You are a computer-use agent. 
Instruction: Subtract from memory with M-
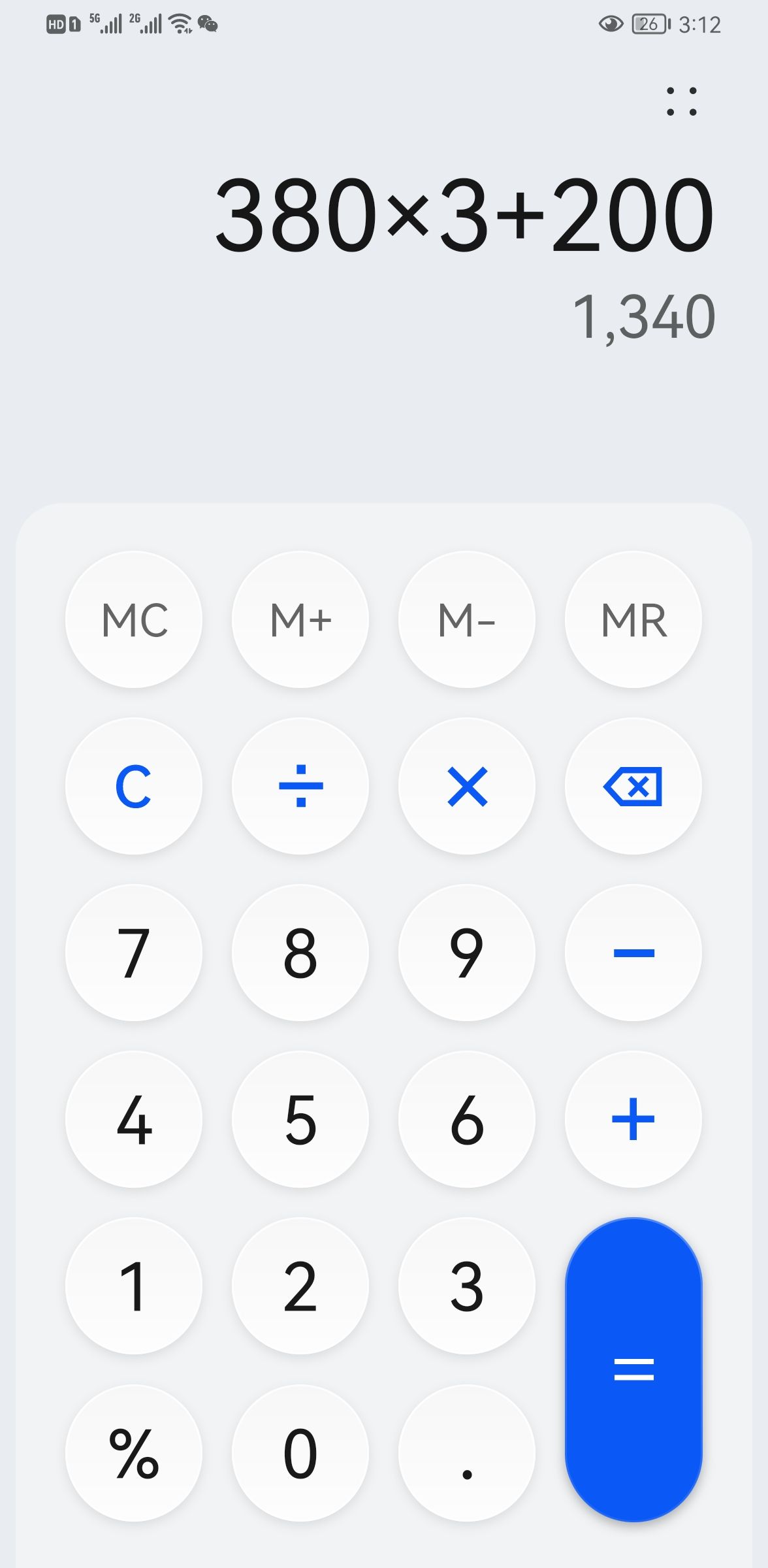click(467, 619)
